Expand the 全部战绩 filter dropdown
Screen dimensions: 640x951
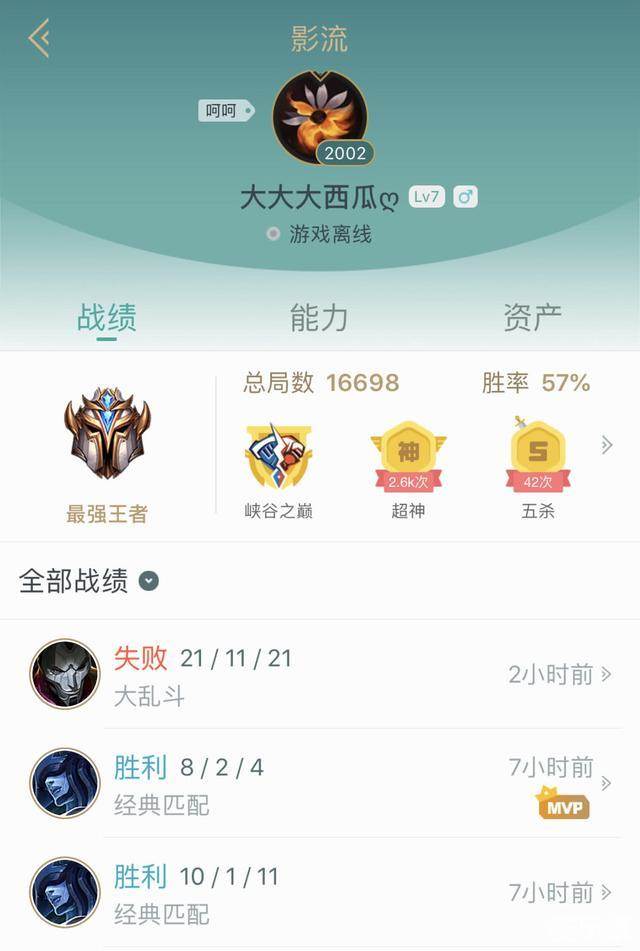[x=149, y=581]
